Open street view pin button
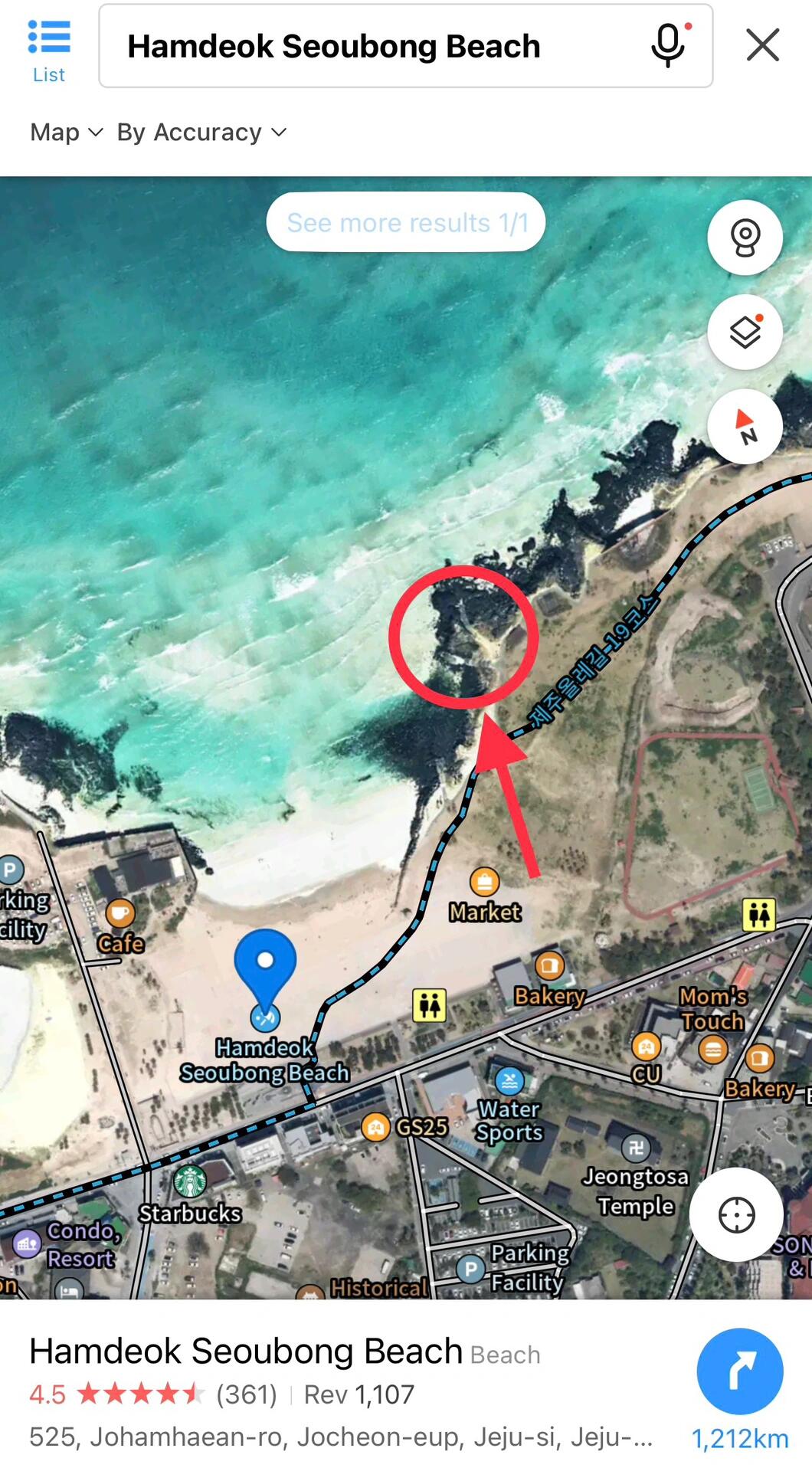 pos(745,238)
